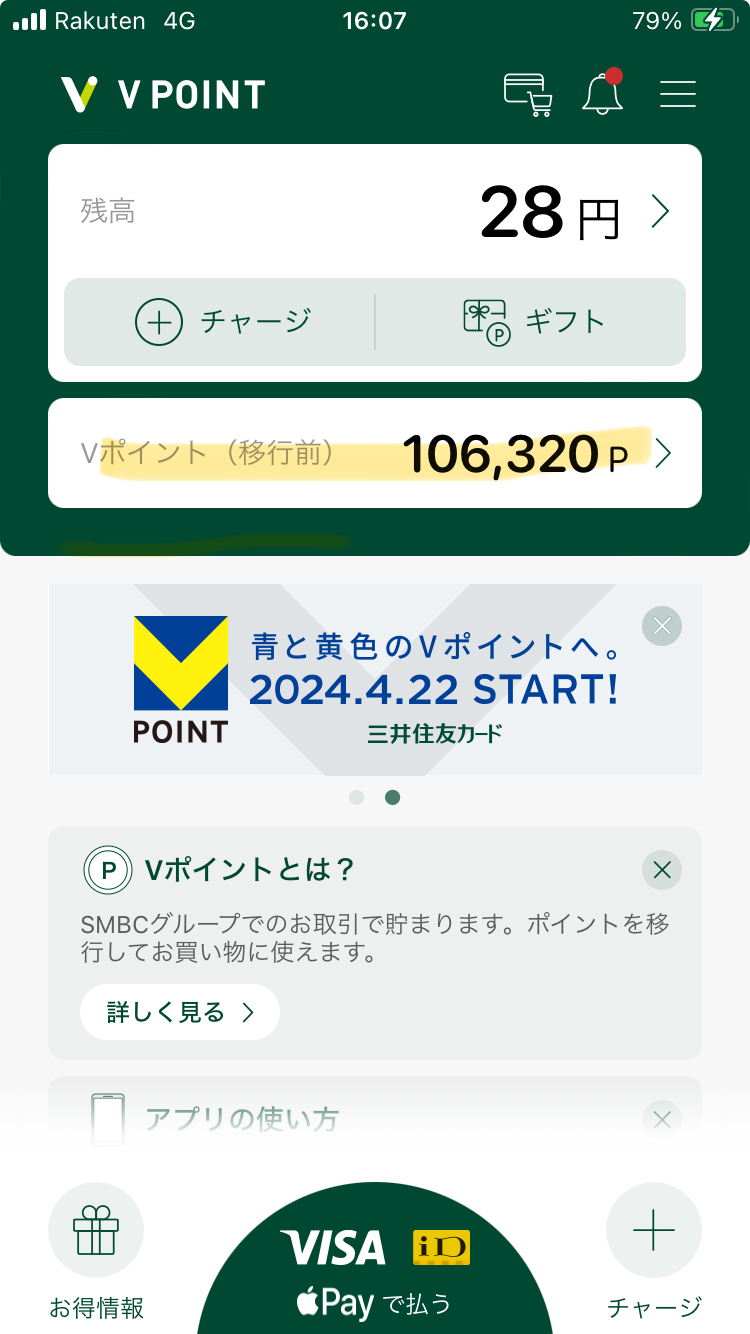Expand the 残高 balance details

pos(659,211)
